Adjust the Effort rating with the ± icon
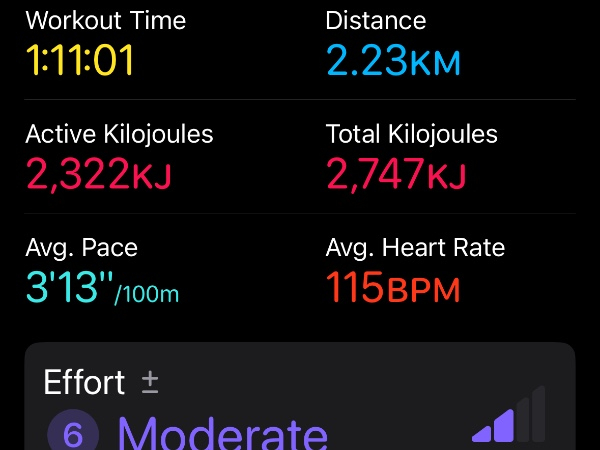 [150, 382]
